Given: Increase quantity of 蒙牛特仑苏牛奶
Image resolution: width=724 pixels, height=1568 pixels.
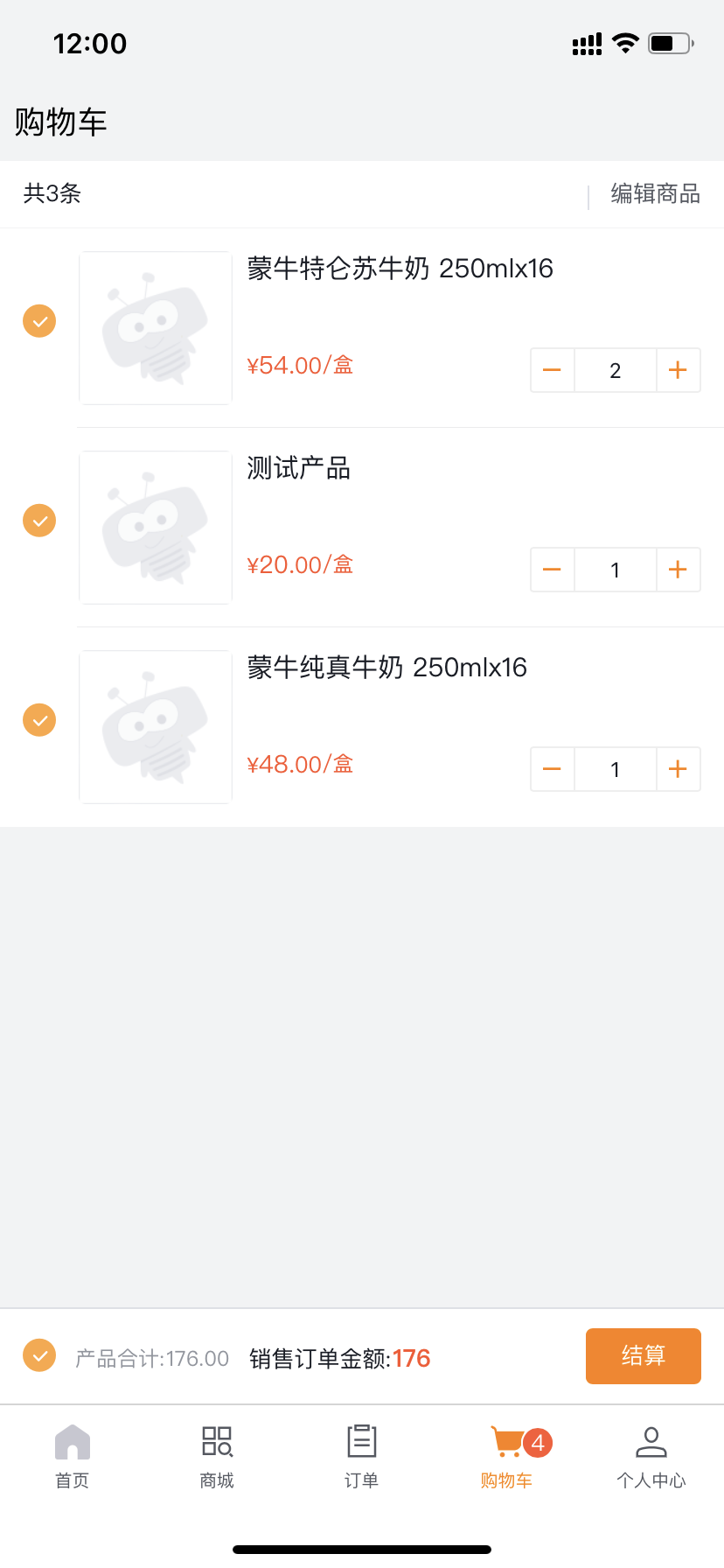Looking at the screenshot, I should 678,370.
